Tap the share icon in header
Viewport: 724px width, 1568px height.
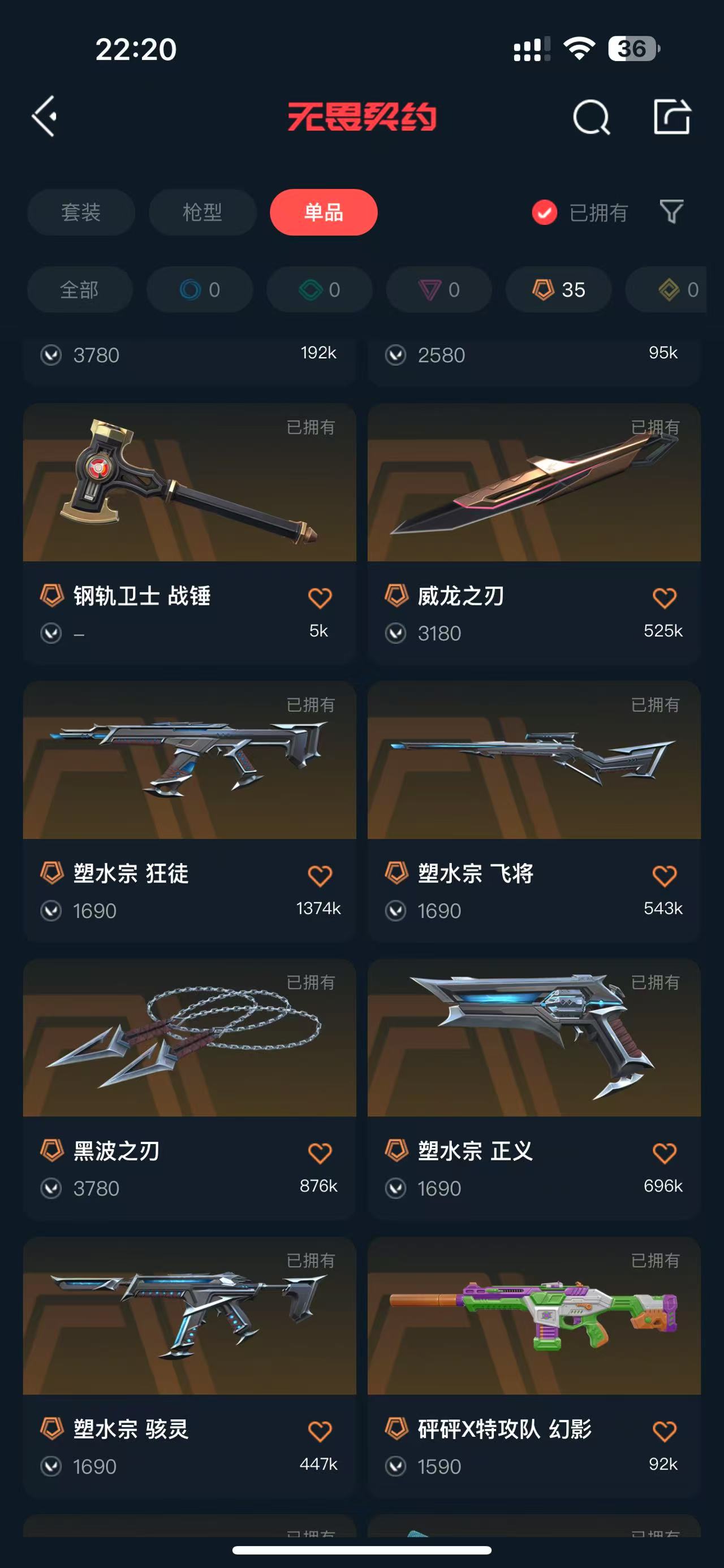click(671, 116)
